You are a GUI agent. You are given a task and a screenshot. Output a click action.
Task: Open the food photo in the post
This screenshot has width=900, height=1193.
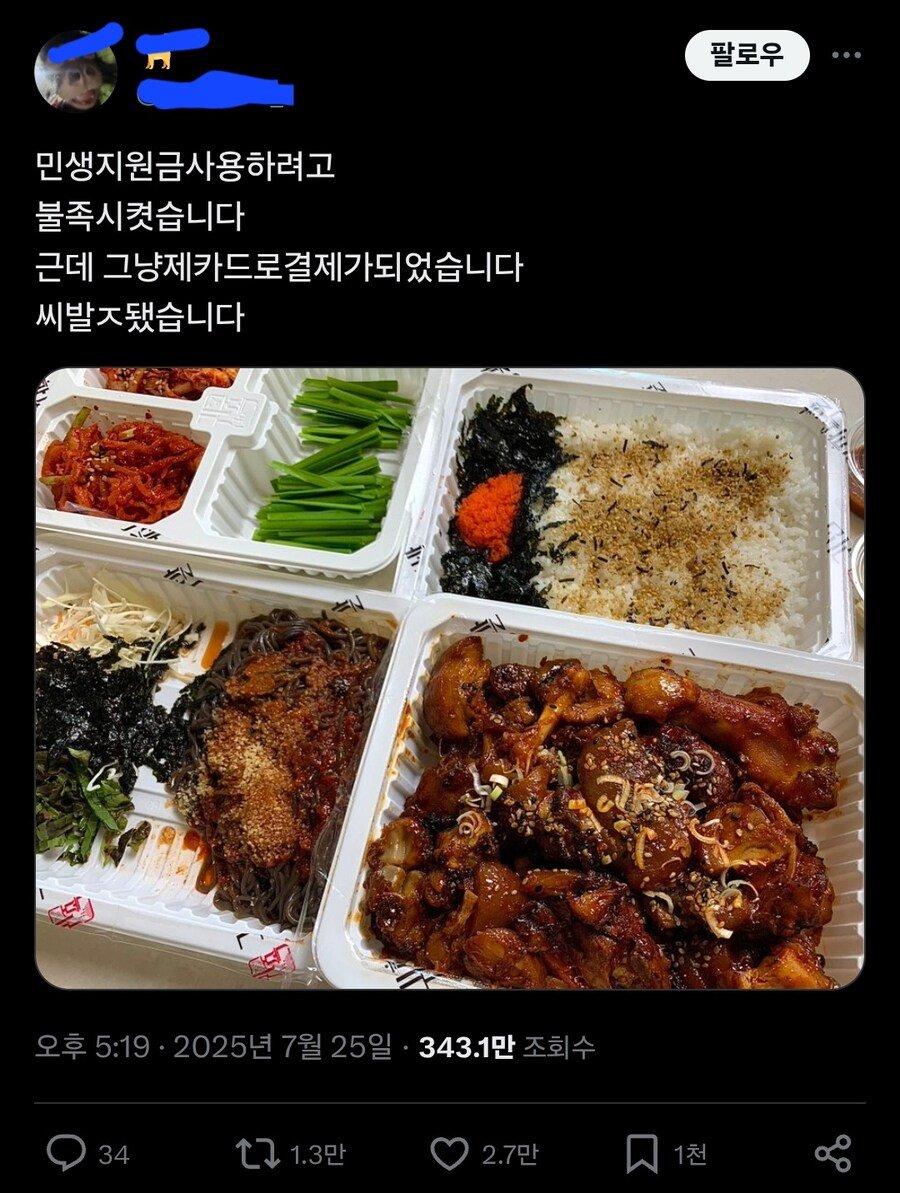click(449, 678)
